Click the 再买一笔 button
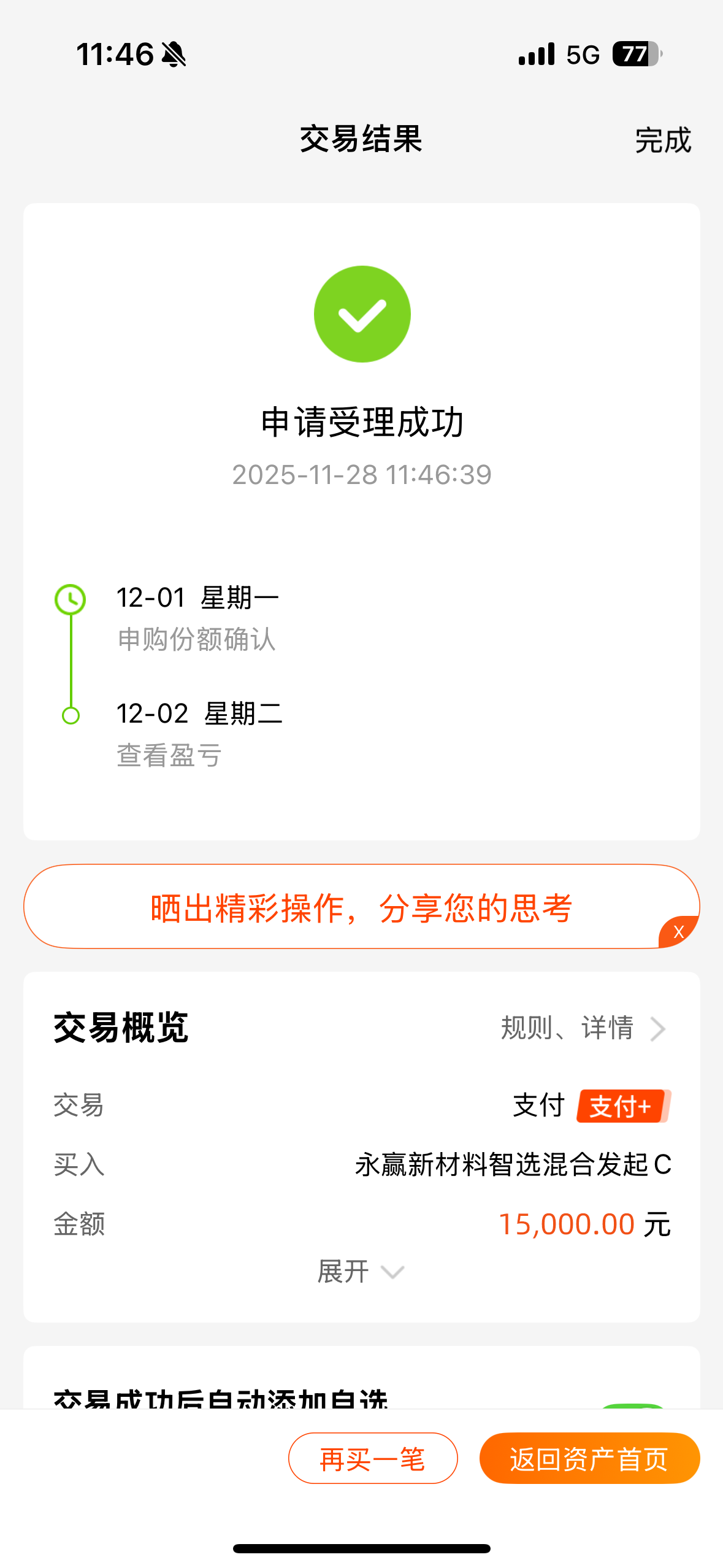 pyautogui.click(x=372, y=1459)
